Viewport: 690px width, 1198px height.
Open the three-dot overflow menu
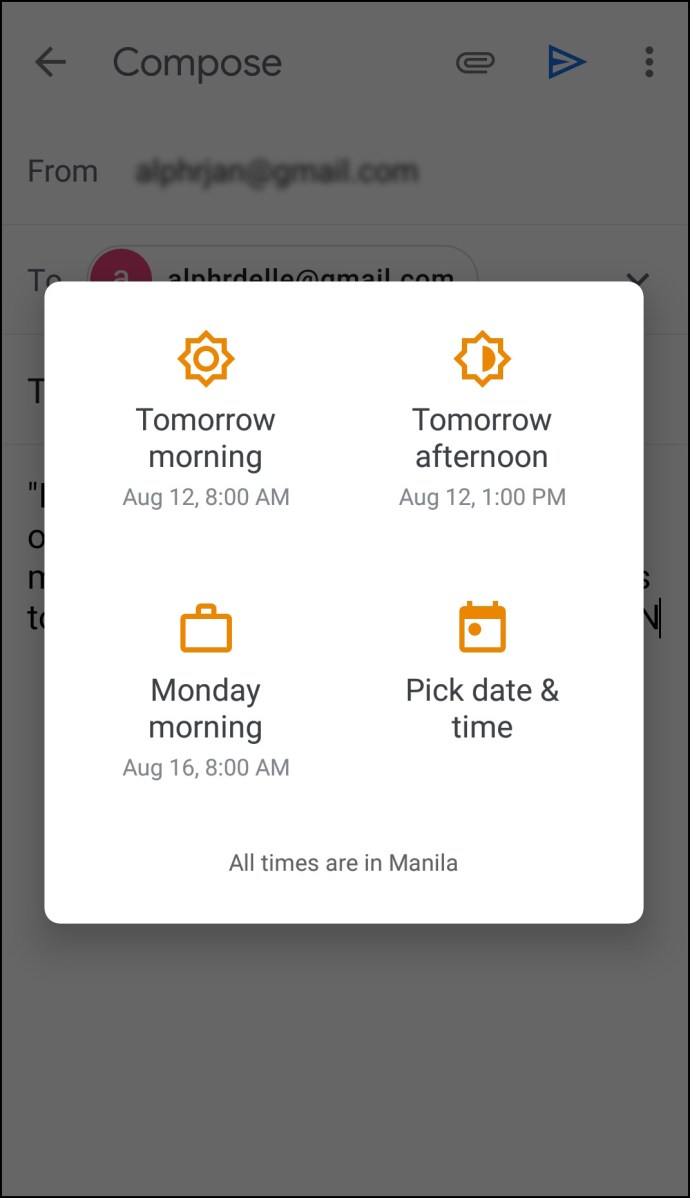pos(649,62)
